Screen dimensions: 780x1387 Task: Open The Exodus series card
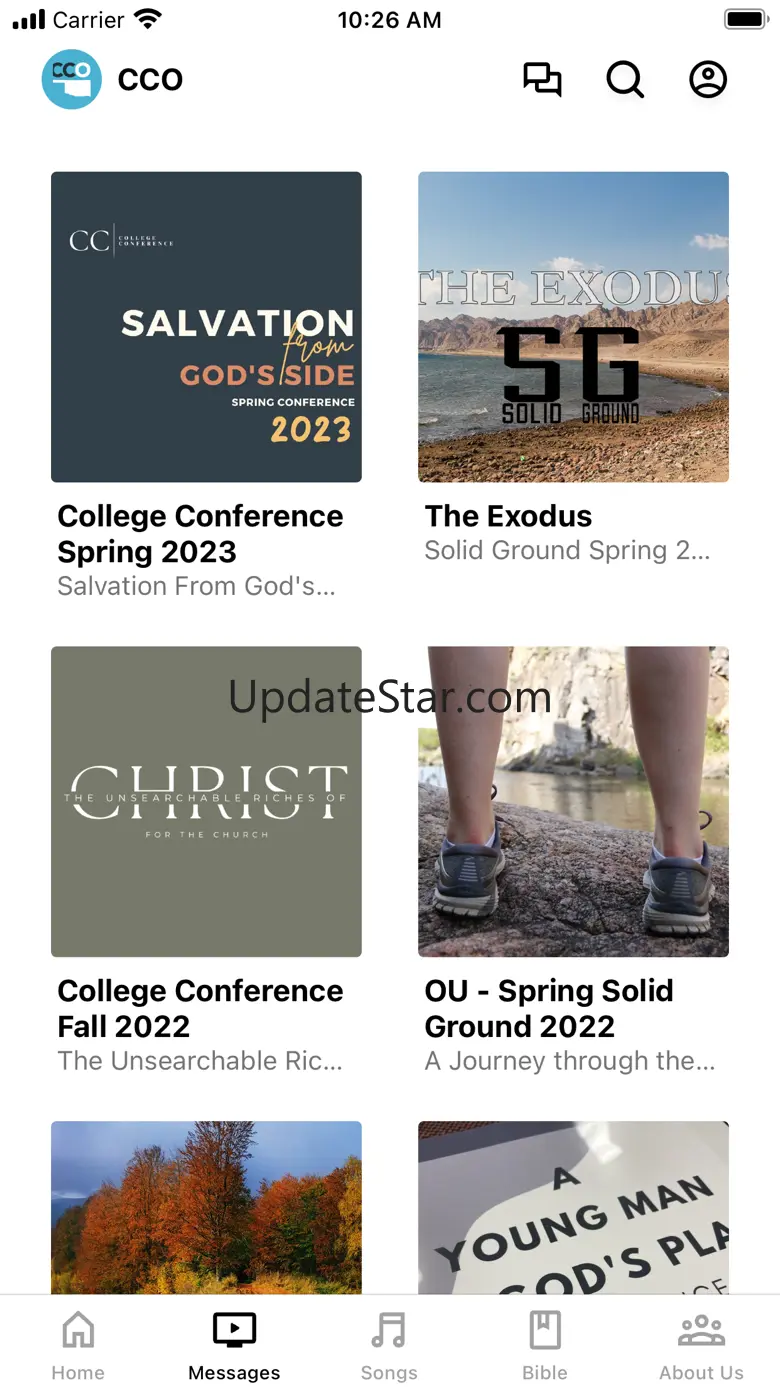click(x=573, y=368)
